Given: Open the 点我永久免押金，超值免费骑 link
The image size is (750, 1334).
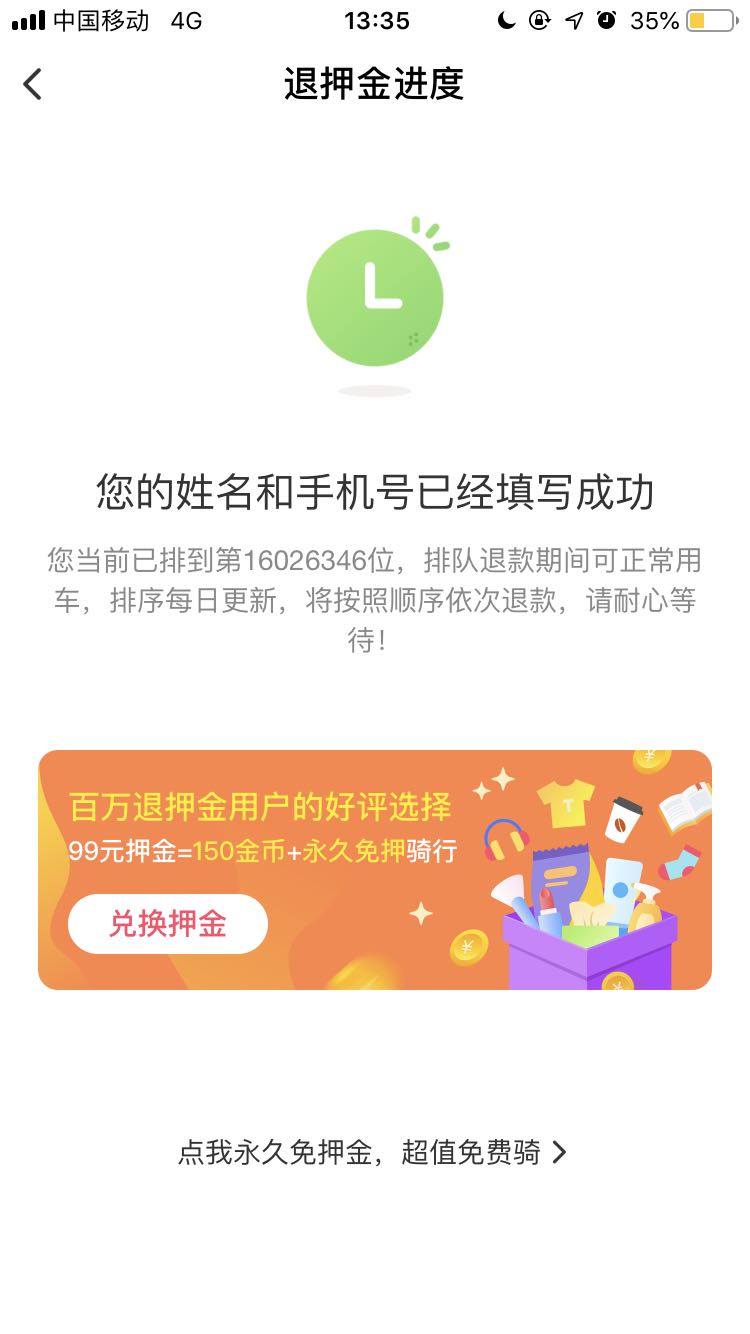Looking at the screenshot, I should tap(372, 1153).
